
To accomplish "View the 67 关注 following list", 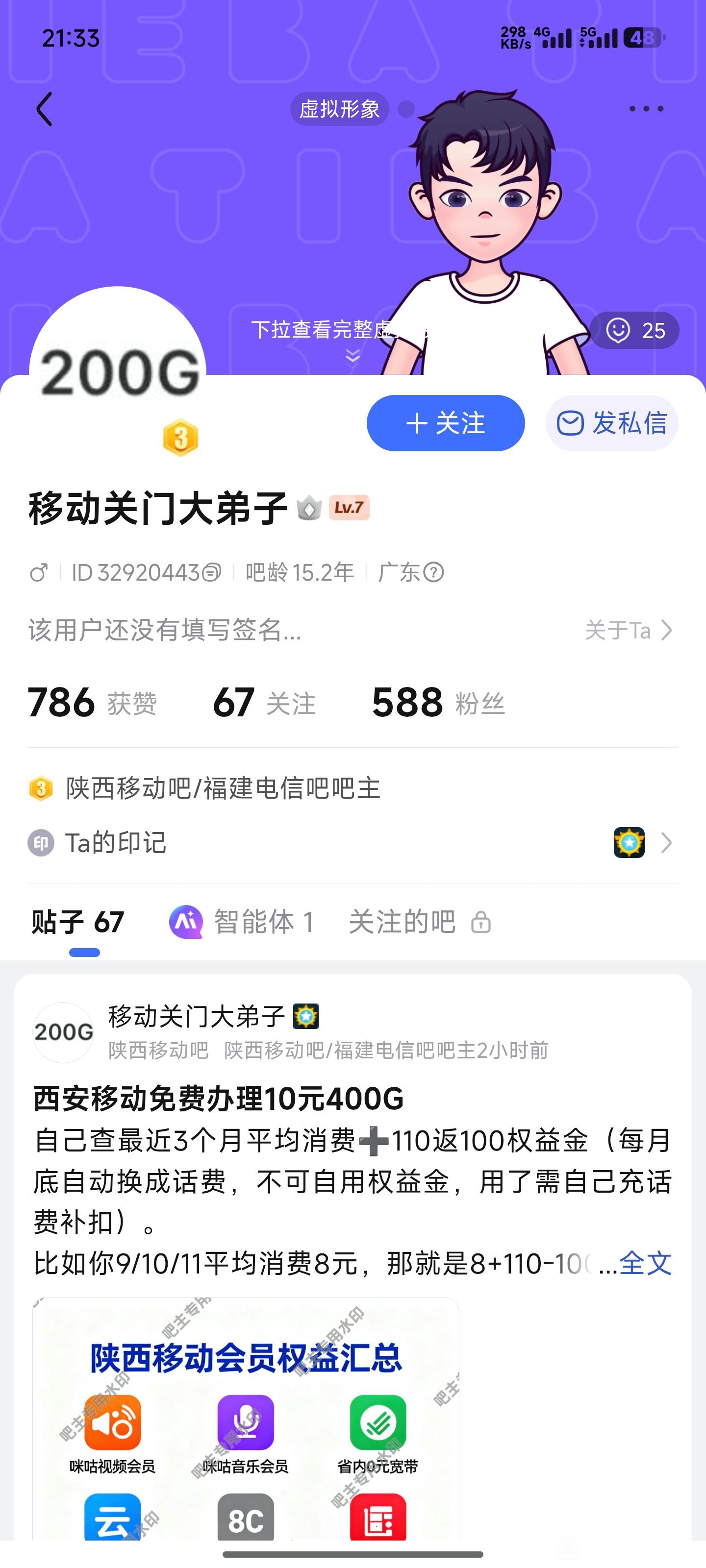I will tap(264, 703).
